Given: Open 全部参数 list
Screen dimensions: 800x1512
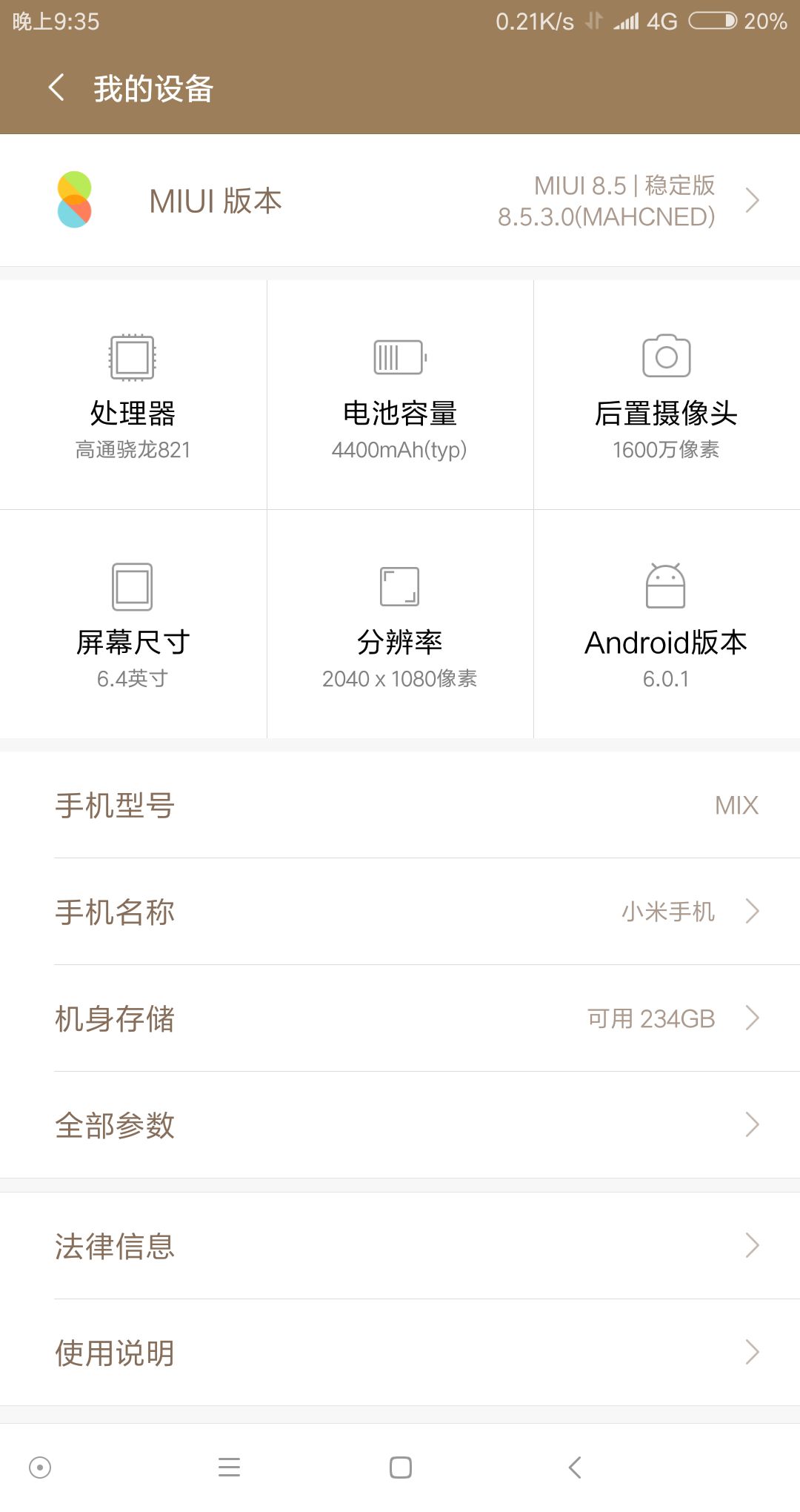Looking at the screenshot, I should coord(400,1125).
